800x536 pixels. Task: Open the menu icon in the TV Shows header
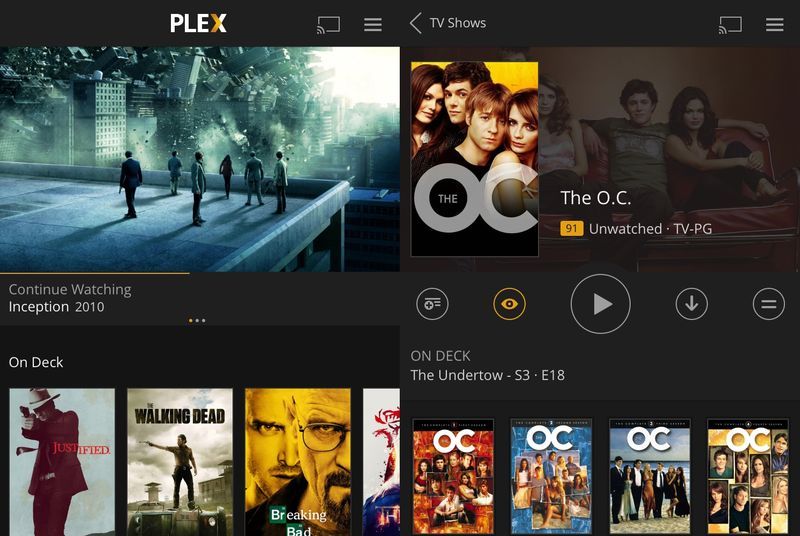point(774,24)
